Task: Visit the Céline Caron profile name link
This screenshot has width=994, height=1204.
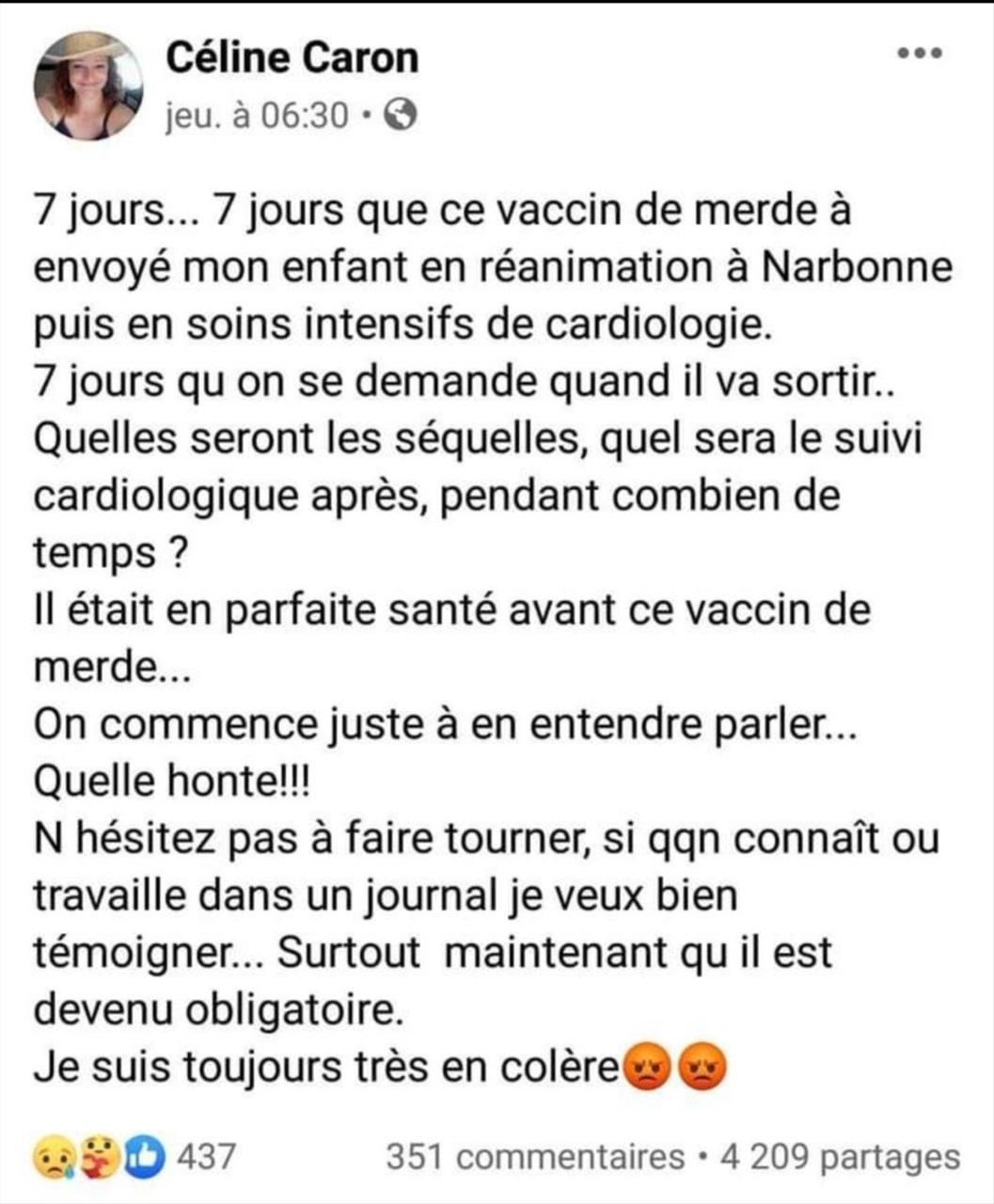Action: pos(292,58)
